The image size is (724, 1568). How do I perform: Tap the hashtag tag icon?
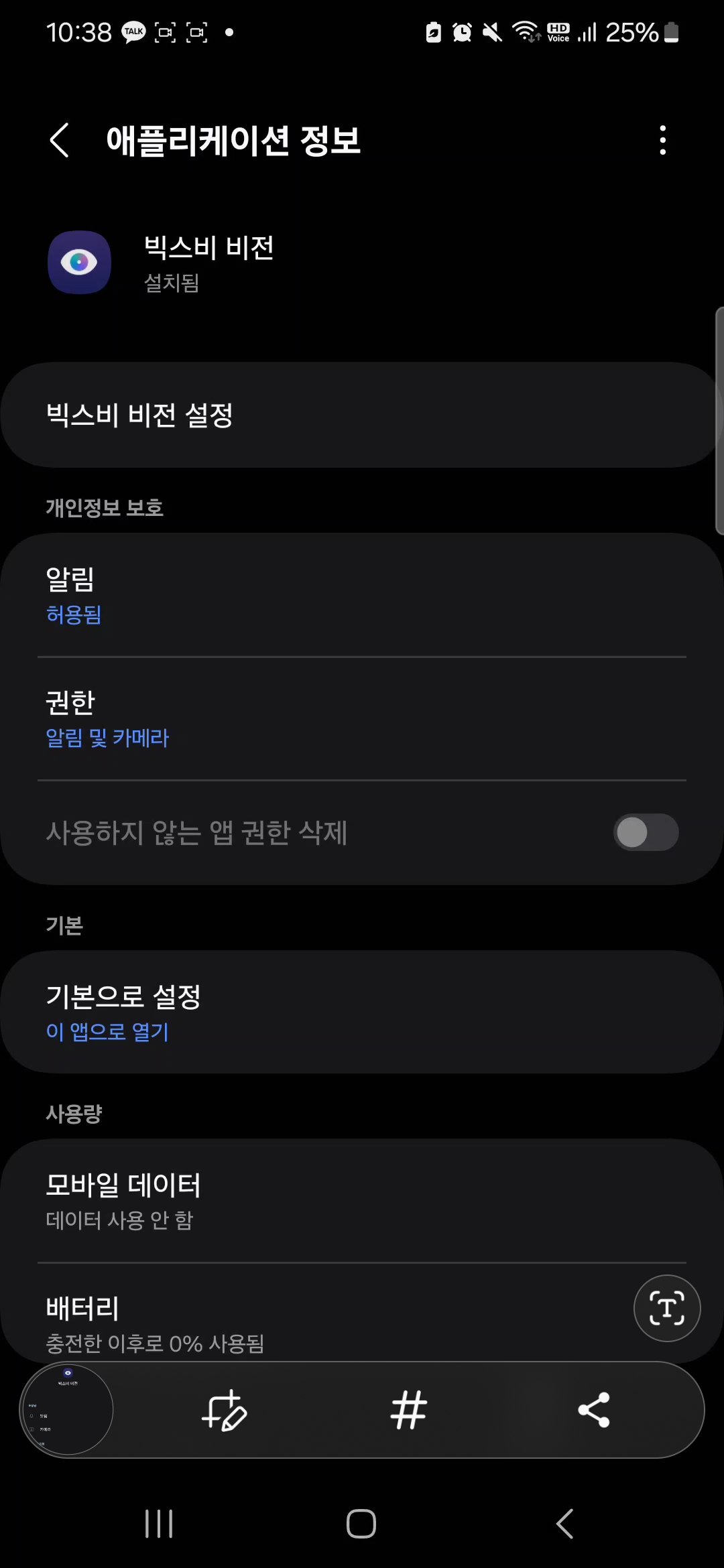pyautogui.click(x=408, y=1409)
